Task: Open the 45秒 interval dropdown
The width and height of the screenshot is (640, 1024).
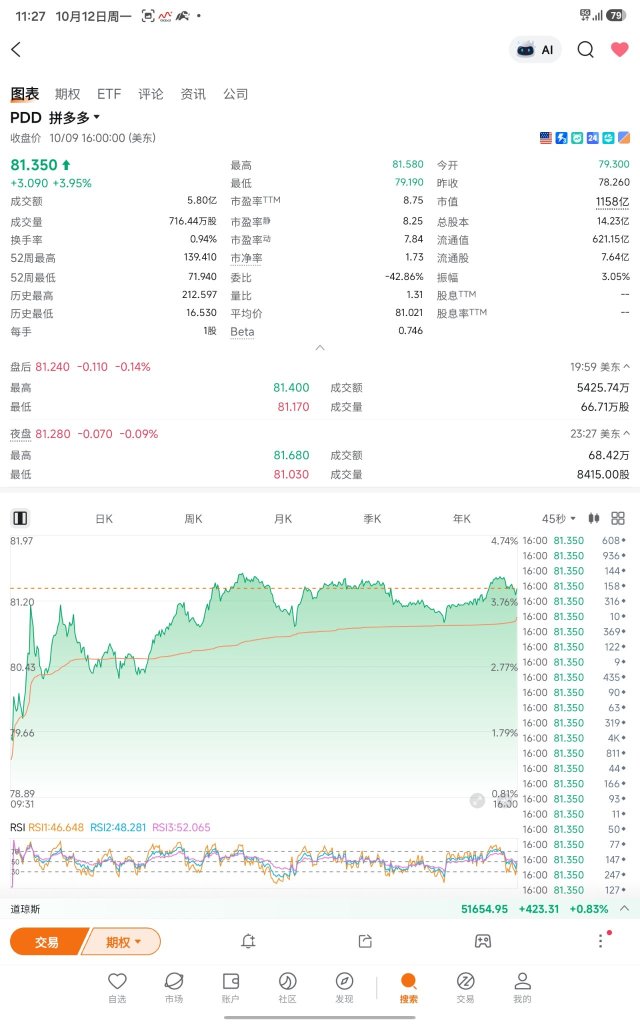Action: click(x=558, y=519)
